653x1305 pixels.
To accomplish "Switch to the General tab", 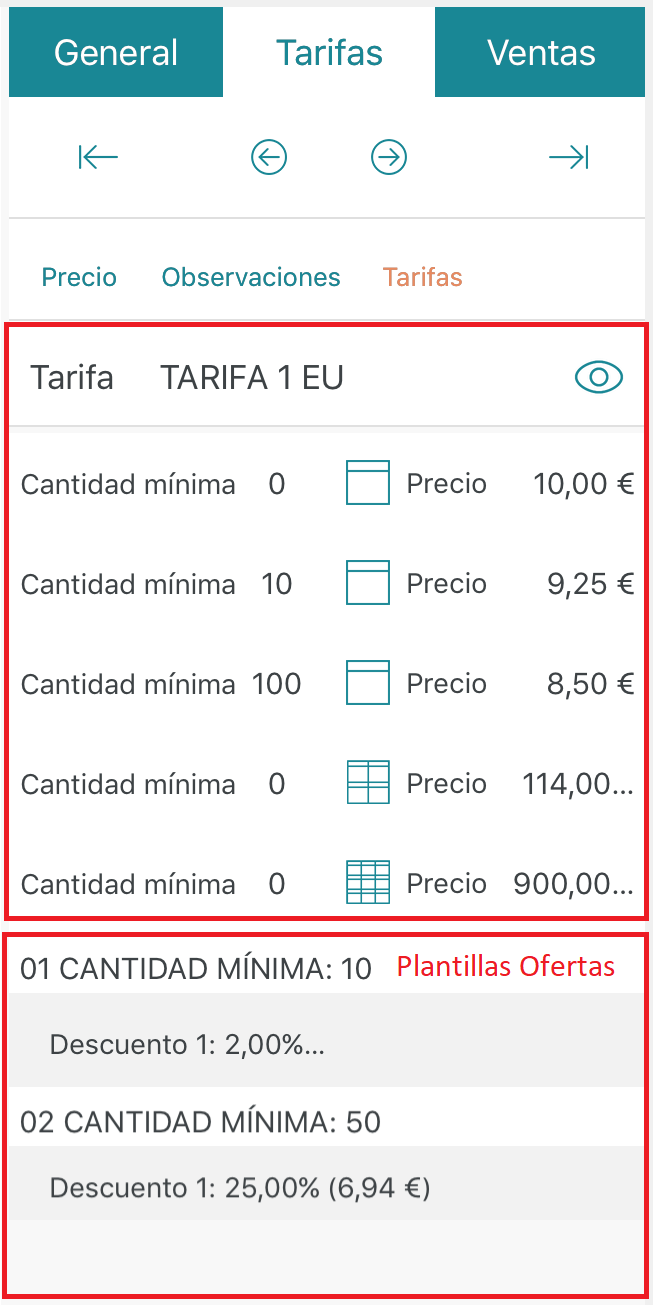I will pos(116,52).
